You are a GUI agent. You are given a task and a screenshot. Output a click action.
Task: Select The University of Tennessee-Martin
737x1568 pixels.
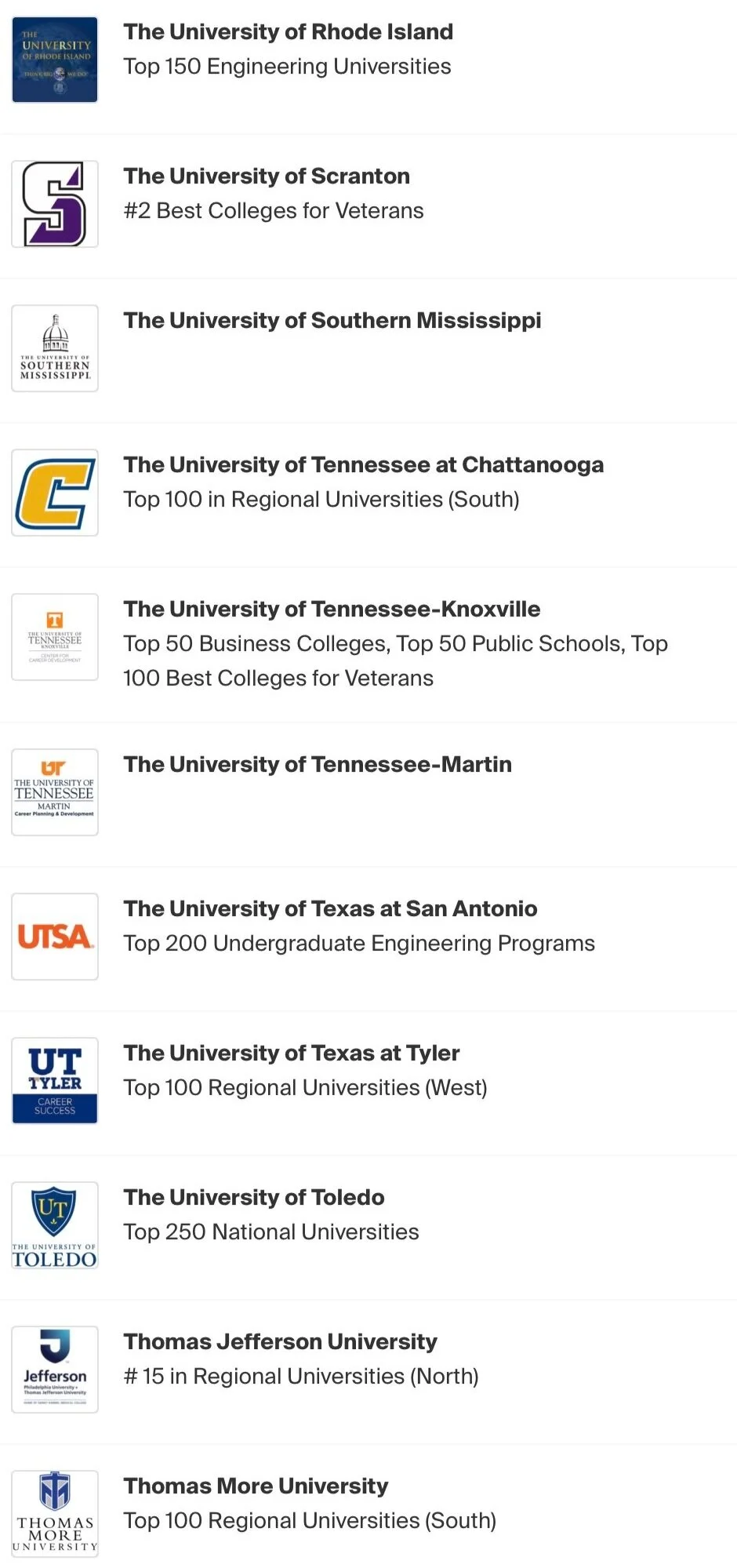coord(317,766)
